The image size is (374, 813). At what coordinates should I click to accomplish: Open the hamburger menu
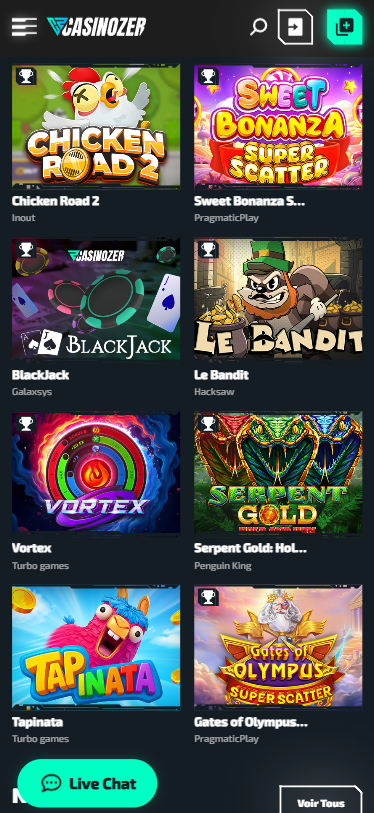click(24, 26)
